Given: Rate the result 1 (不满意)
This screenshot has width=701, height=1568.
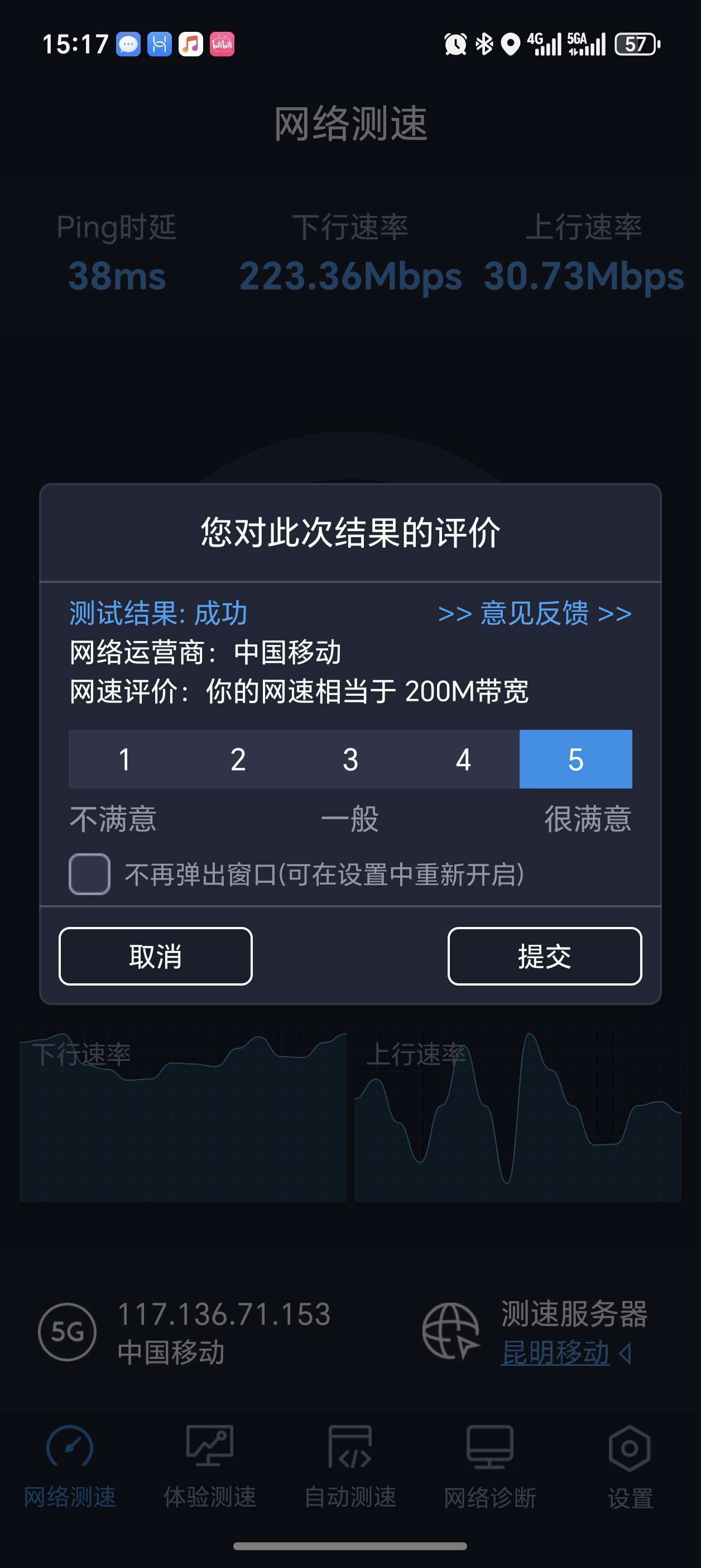Looking at the screenshot, I should tap(125, 759).
